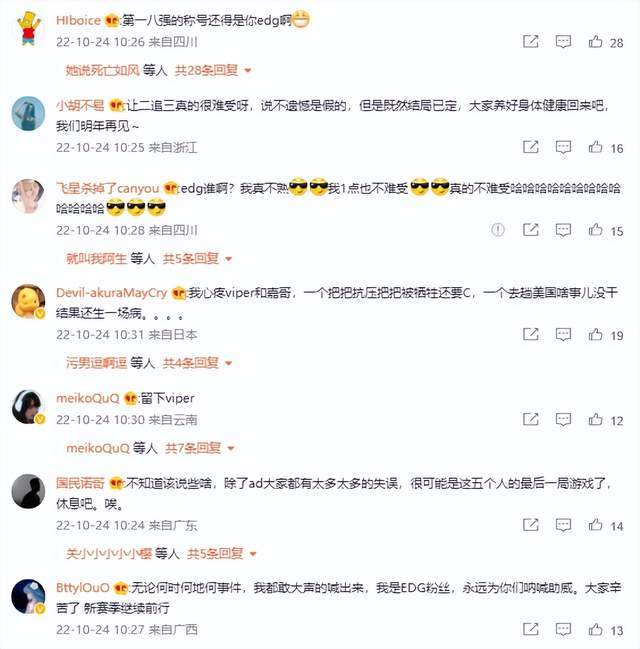This screenshot has width=640, height=649.
Task: Like HIboice's comment
Action: coord(596,42)
